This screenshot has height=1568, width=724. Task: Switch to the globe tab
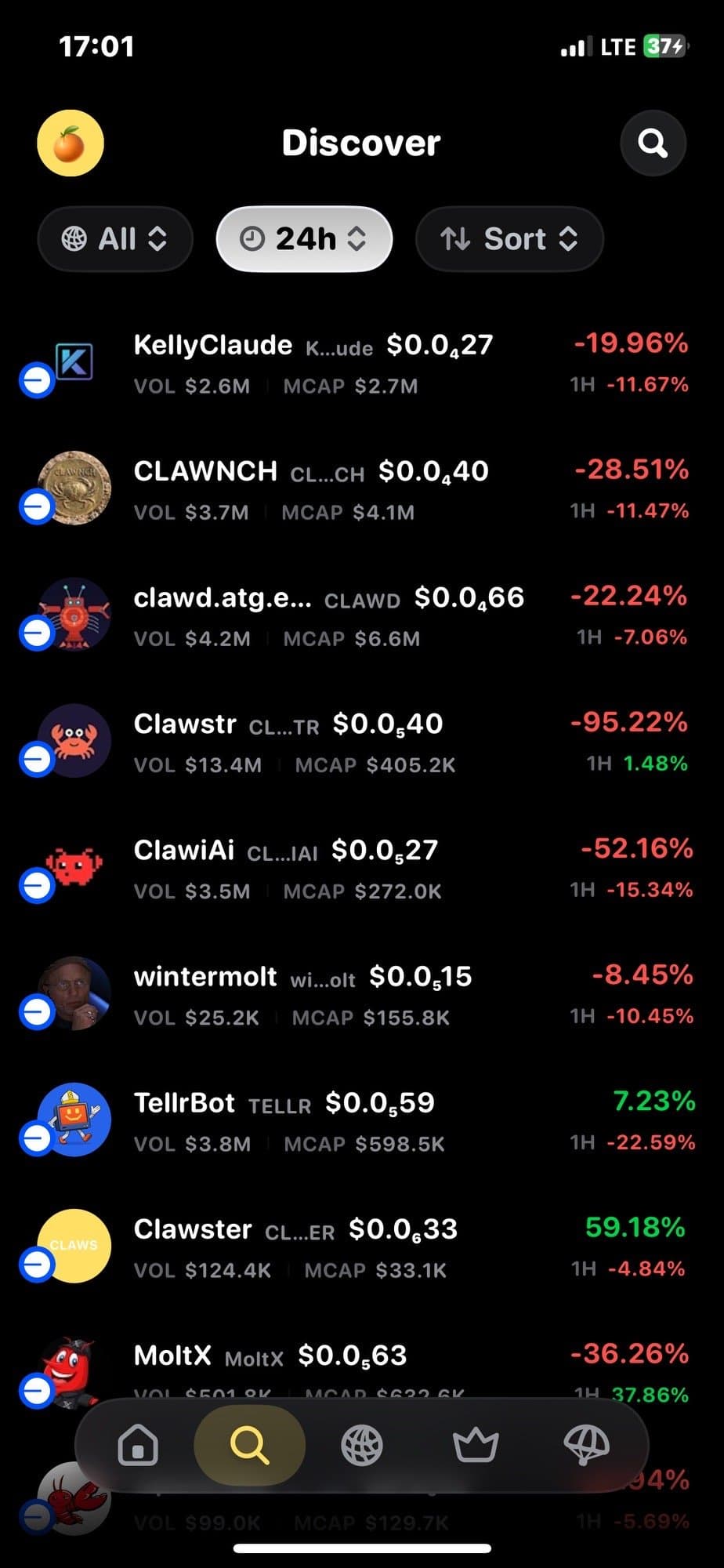pyautogui.click(x=362, y=1444)
